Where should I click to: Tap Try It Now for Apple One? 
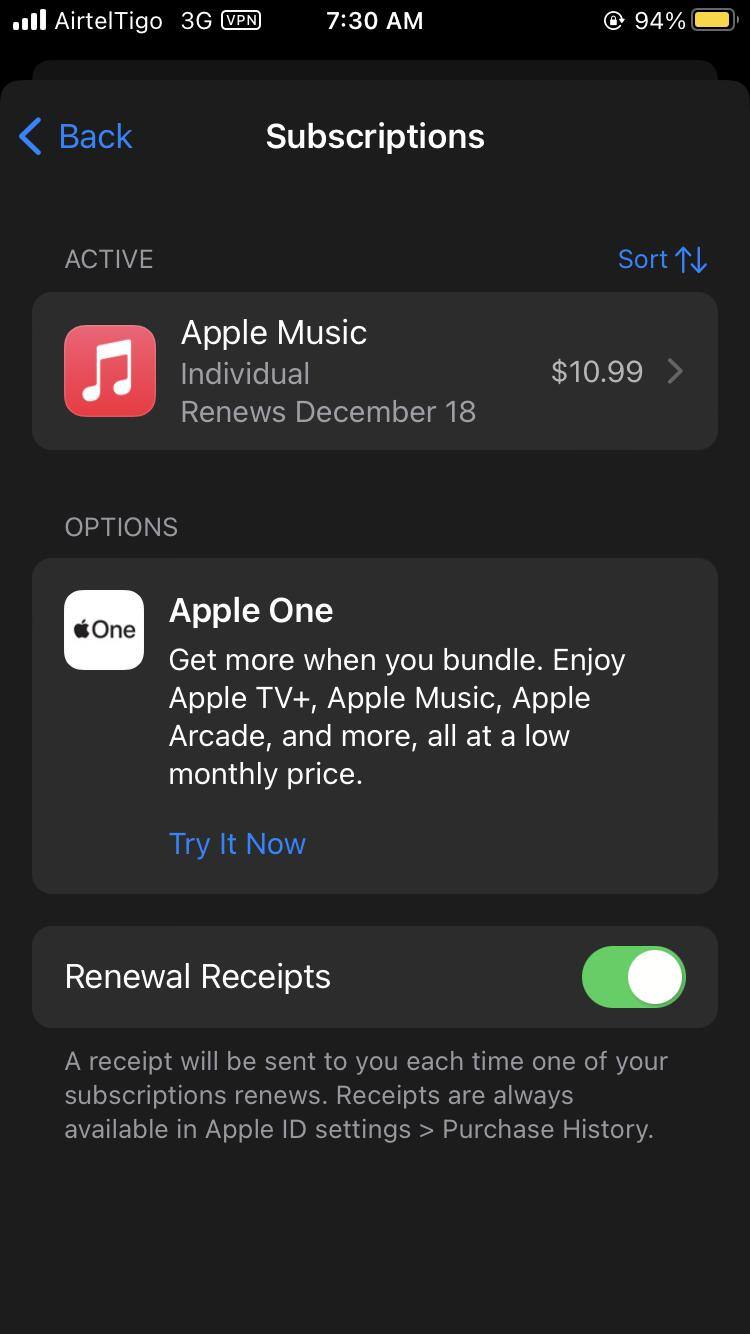click(237, 843)
